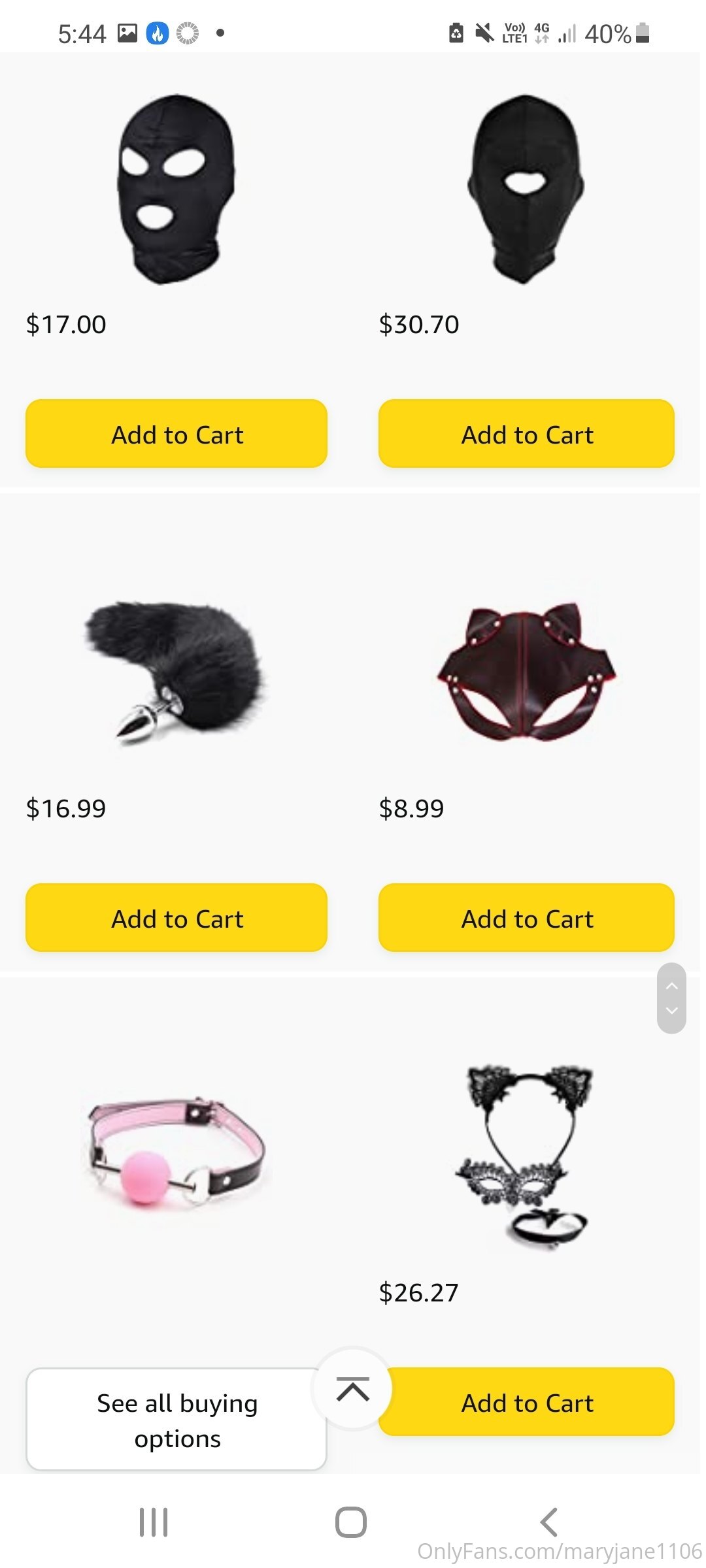
Task: Open the $26.27 product image
Action: [526, 1156]
